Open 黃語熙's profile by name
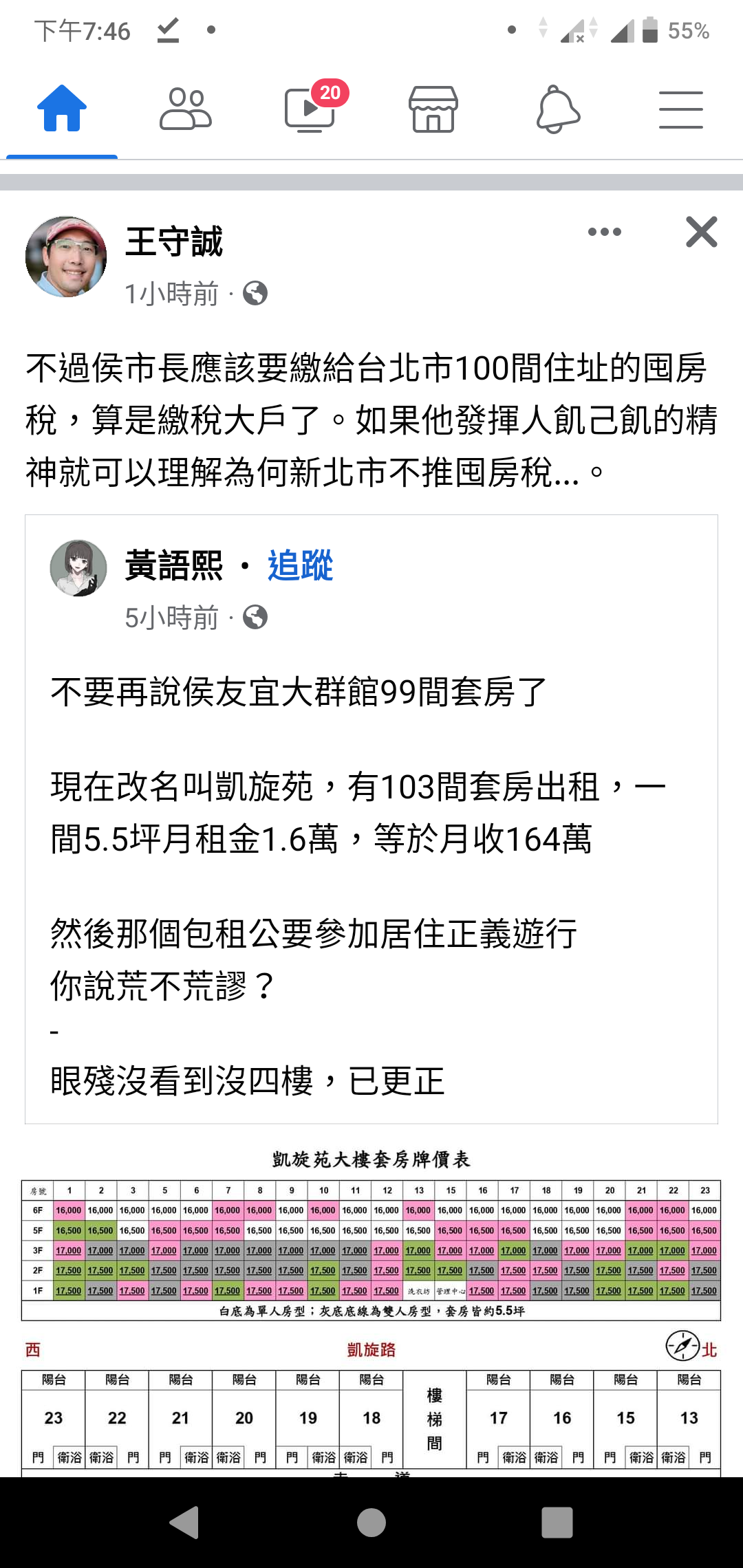743x1568 pixels. [174, 566]
